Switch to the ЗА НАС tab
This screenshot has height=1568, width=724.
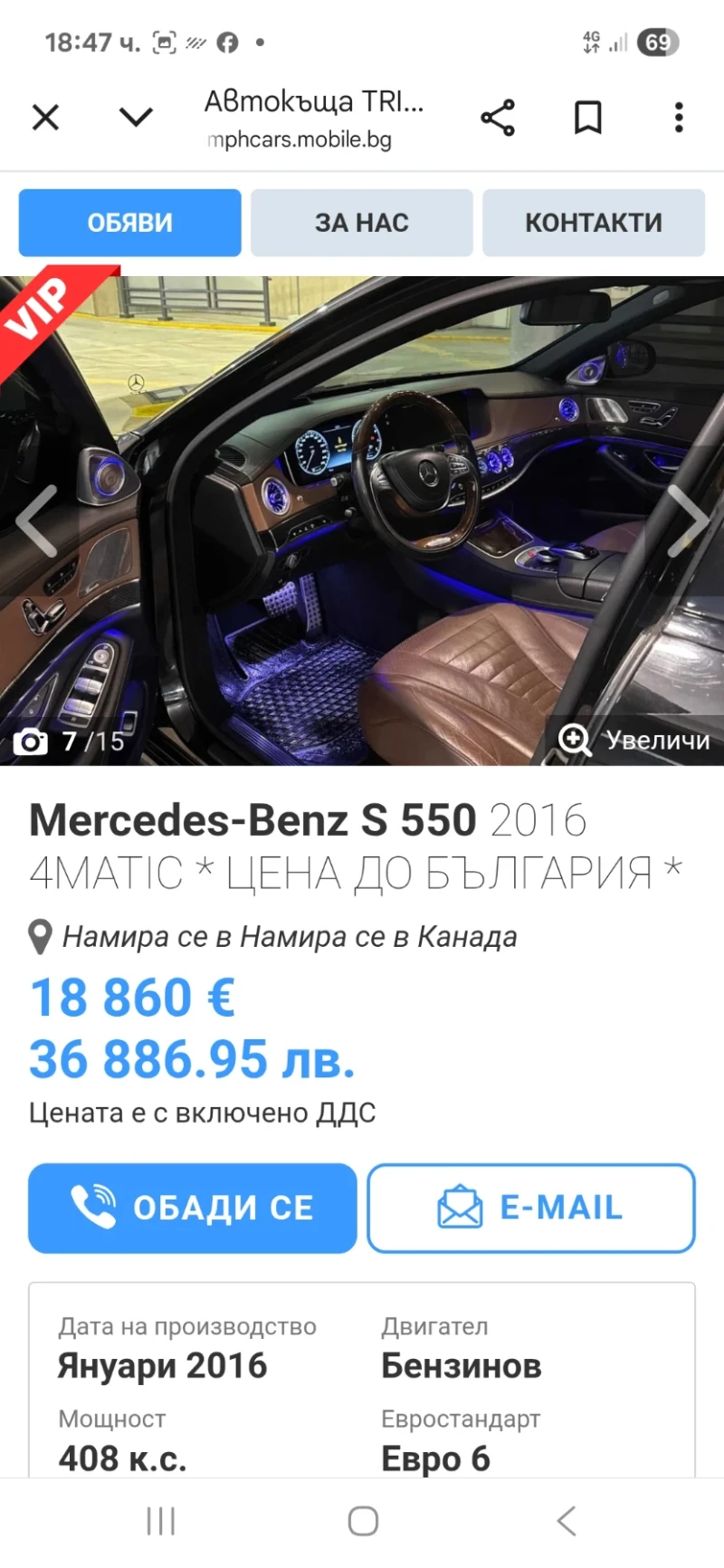pyautogui.click(x=361, y=222)
